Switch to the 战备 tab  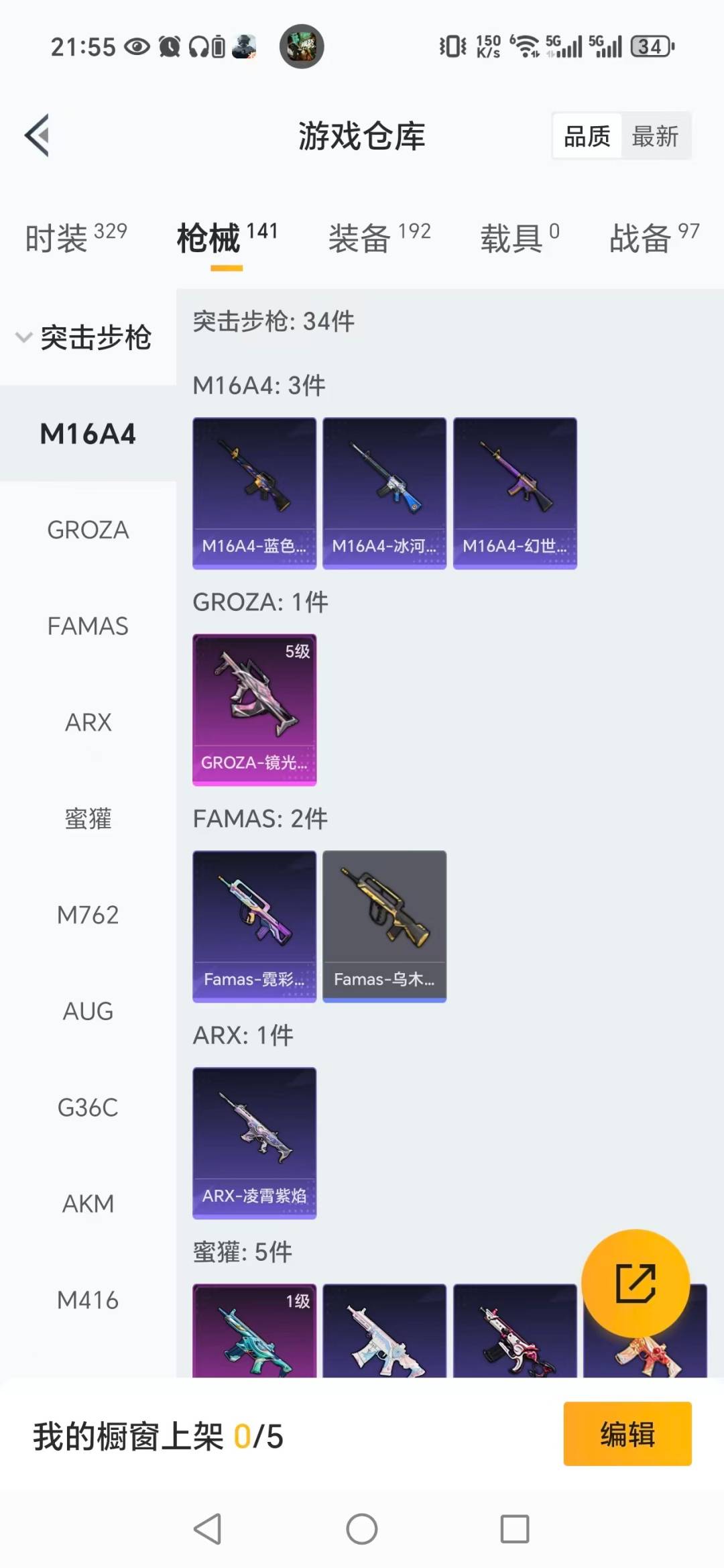point(654,238)
